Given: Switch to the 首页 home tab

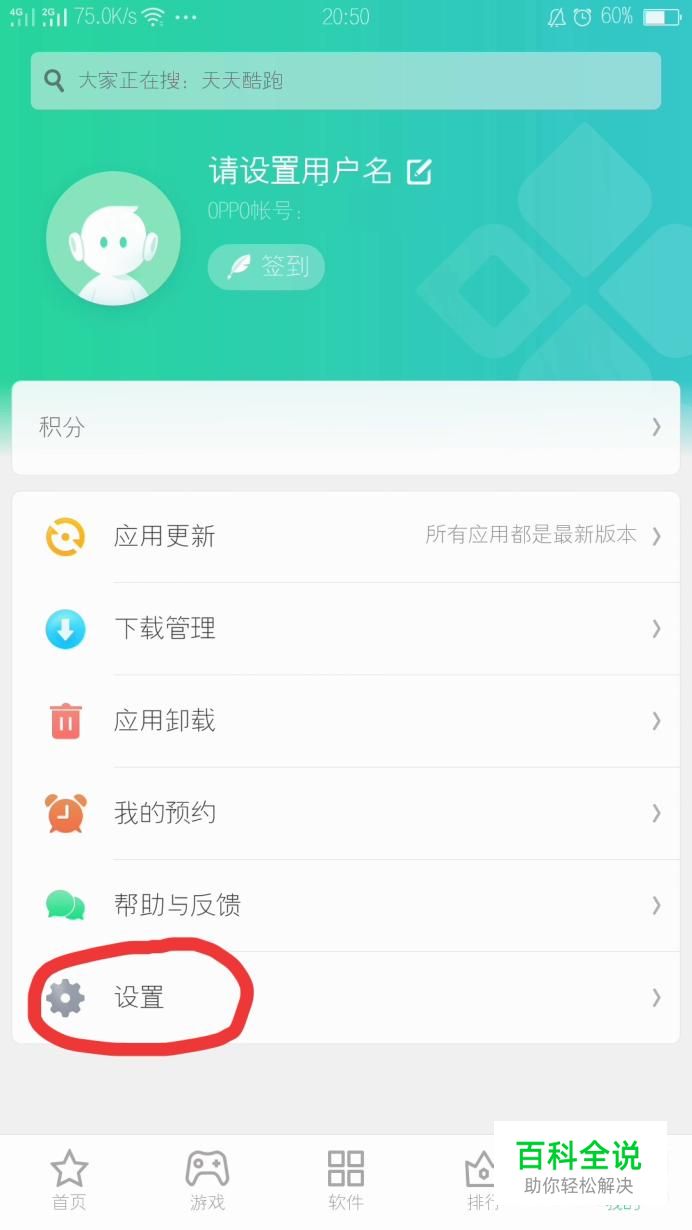Looking at the screenshot, I should [x=69, y=1180].
